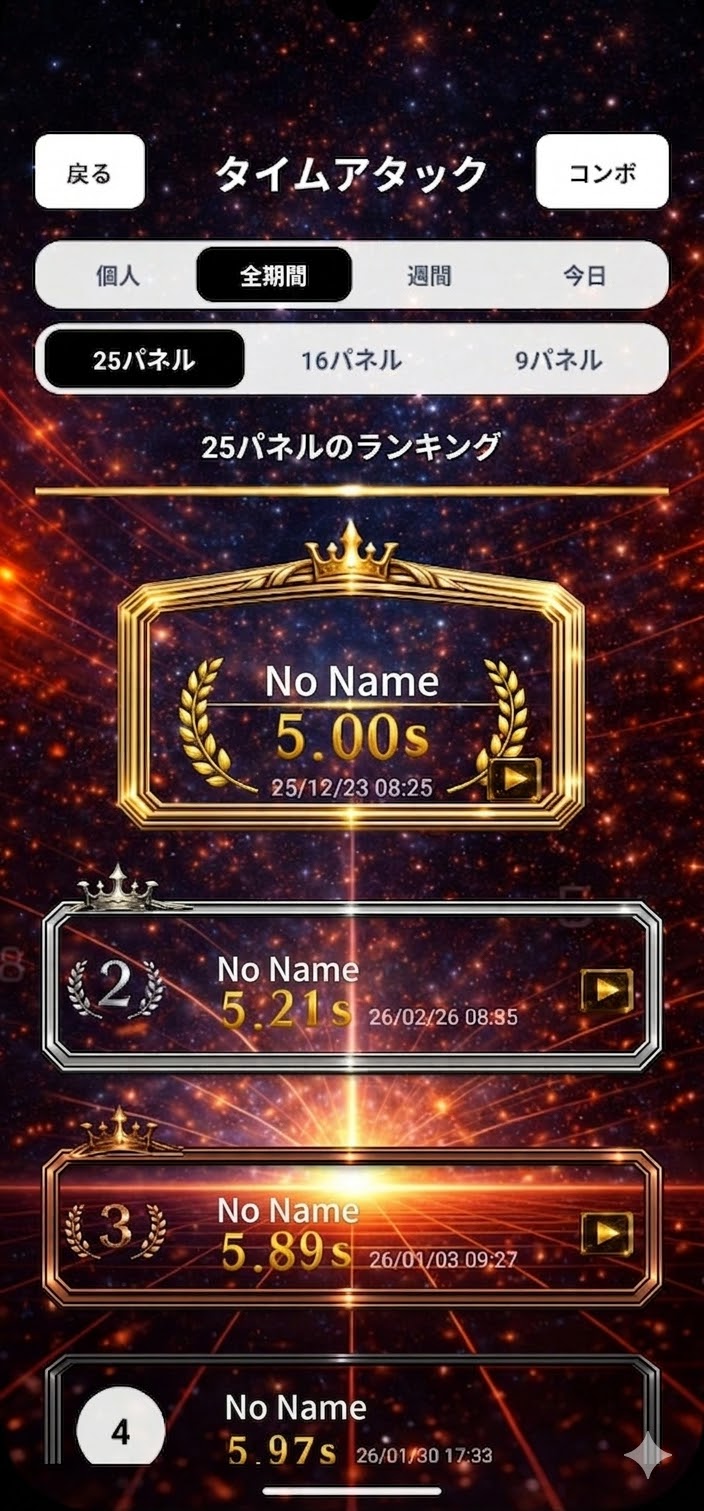Viewport: 704px width, 1511px height.
Task: Switch to the 9パネル ranking
Action: (x=559, y=359)
